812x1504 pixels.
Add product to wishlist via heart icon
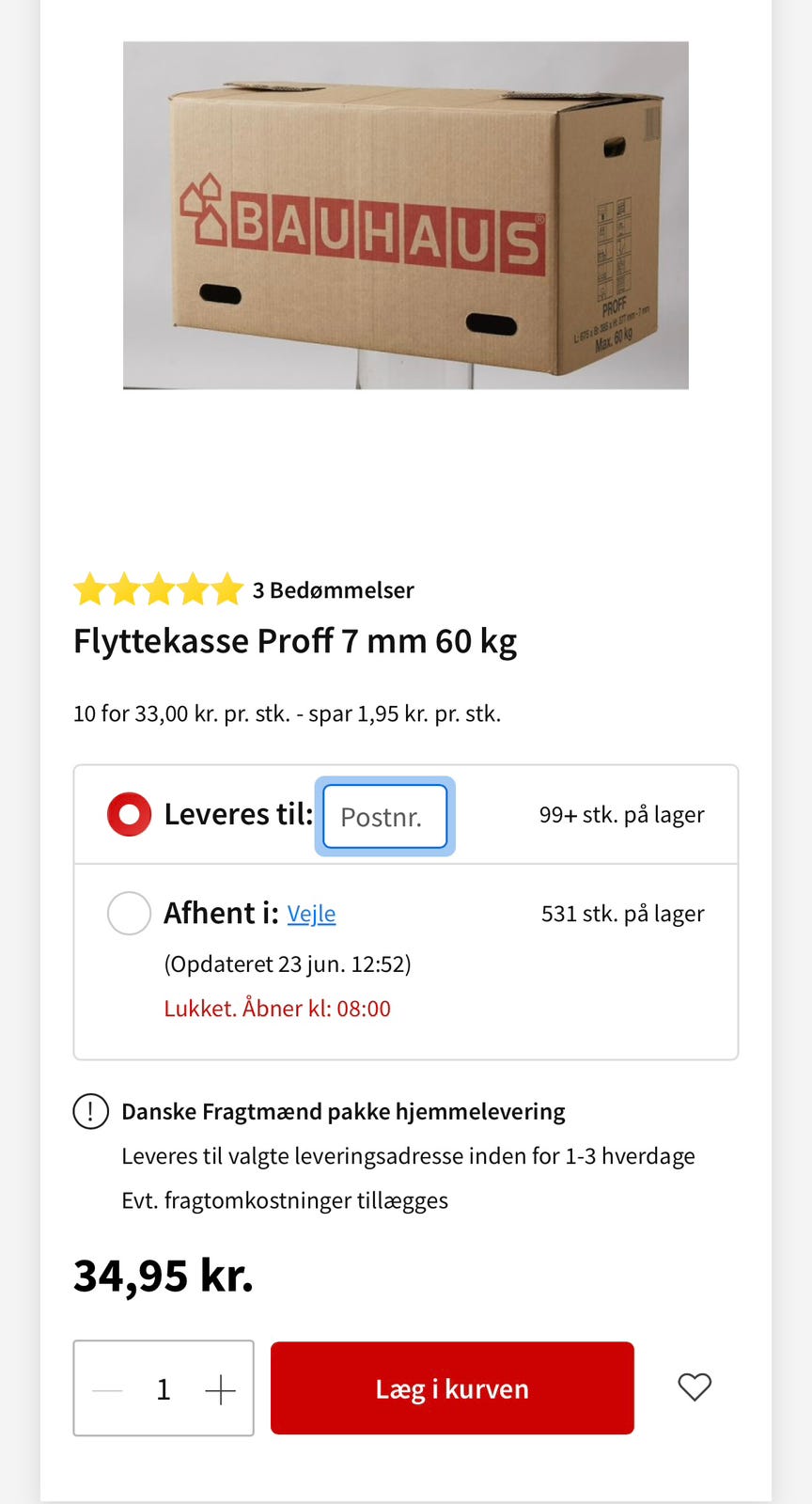click(695, 1387)
